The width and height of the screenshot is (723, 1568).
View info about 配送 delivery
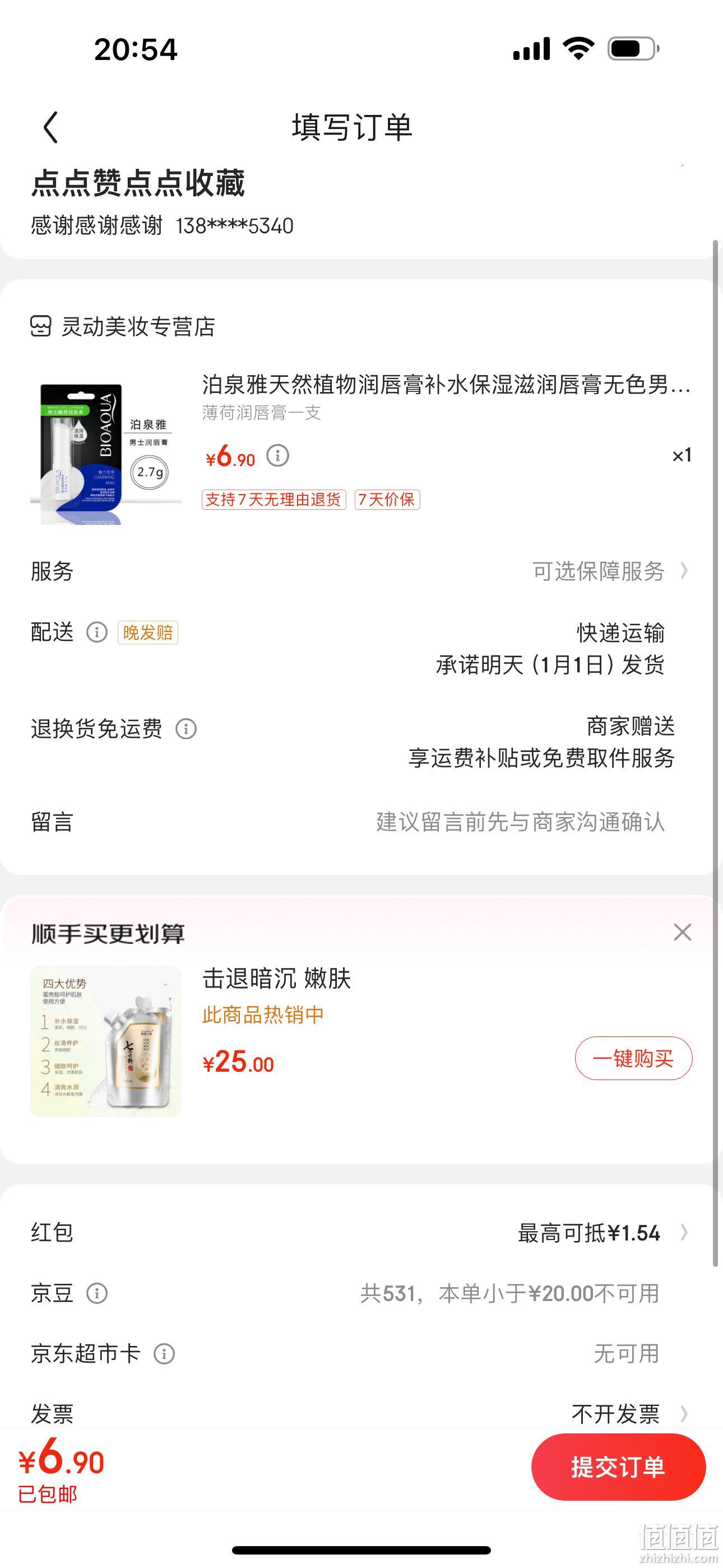97,633
